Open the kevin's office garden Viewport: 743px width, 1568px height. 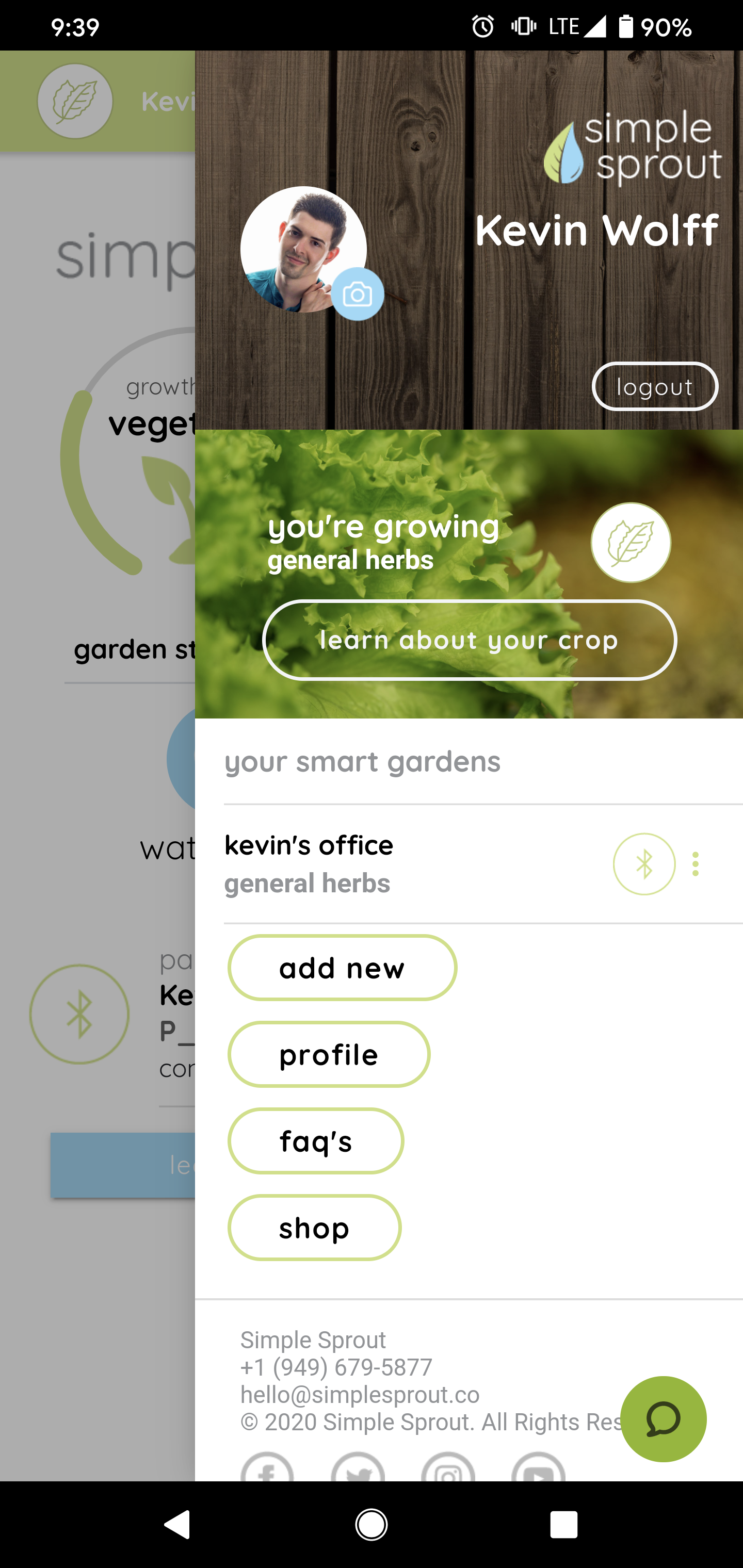(414, 864)
